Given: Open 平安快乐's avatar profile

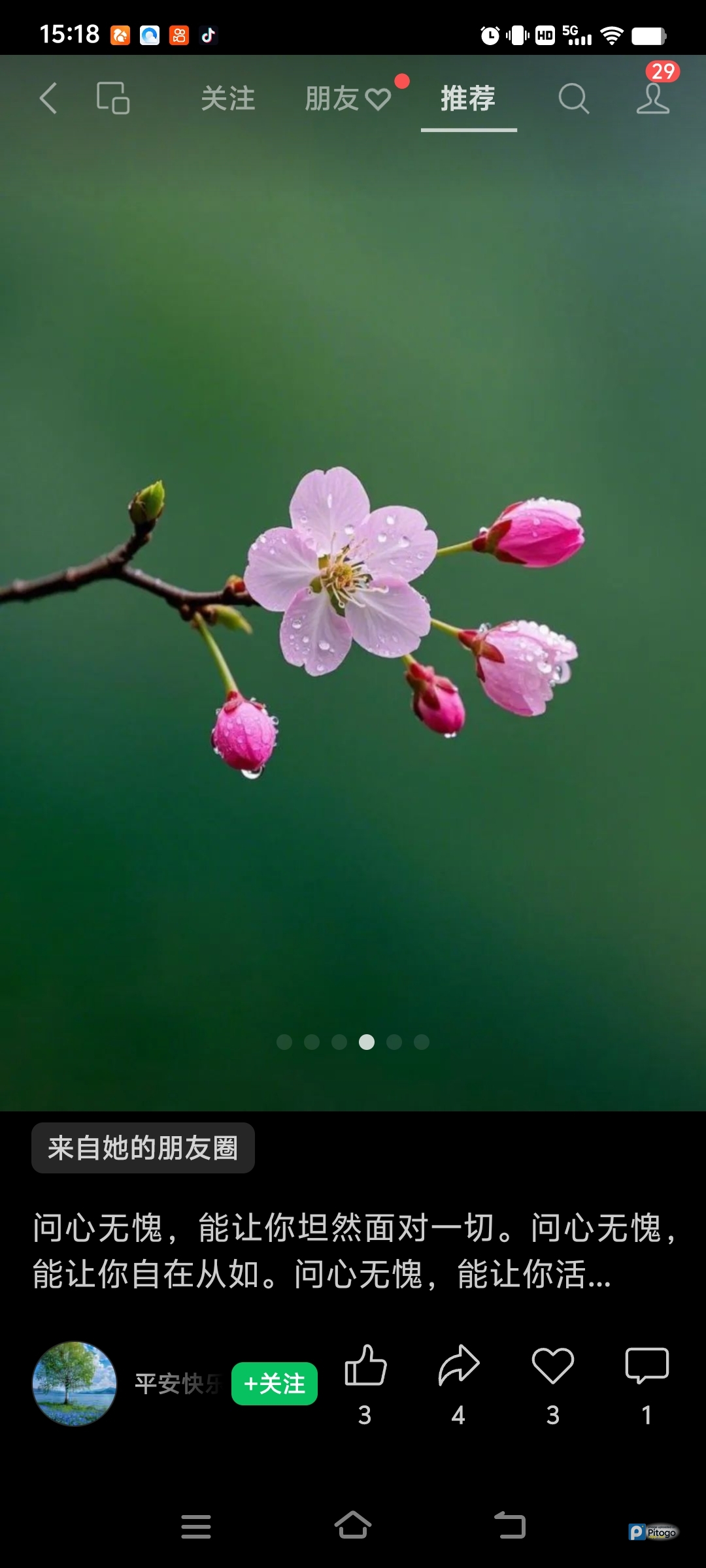Looking at the screenshot, I should tap(75, 1383).
